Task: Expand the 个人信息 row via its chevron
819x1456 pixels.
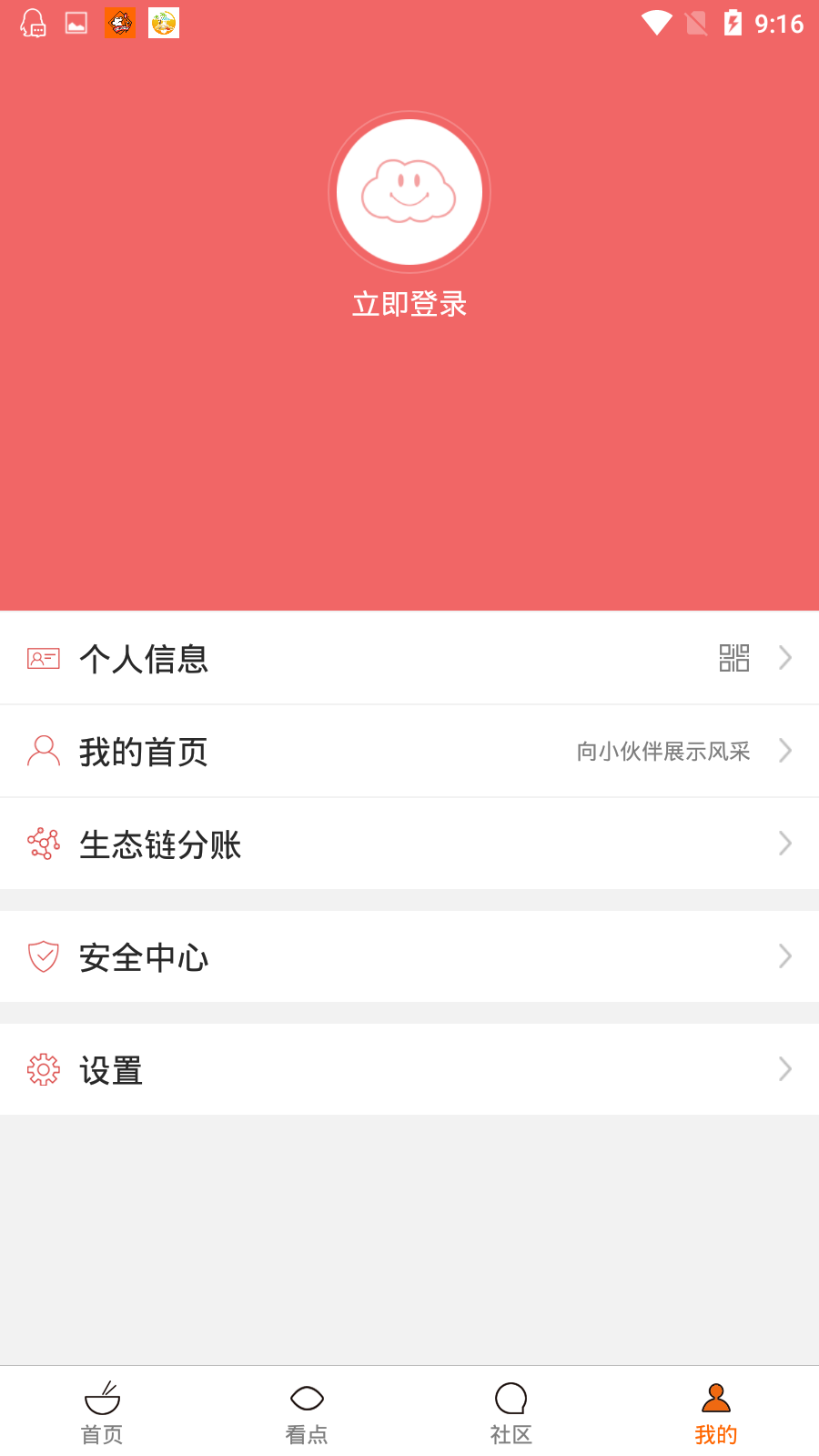Action: coord(784,657)
